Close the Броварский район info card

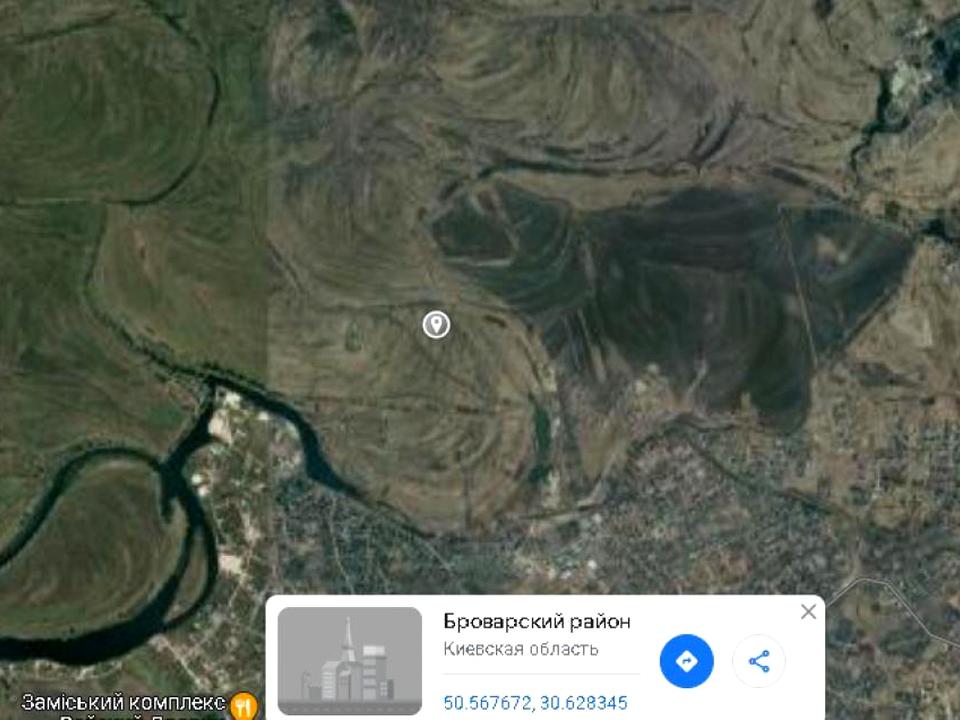coord(808,612)
